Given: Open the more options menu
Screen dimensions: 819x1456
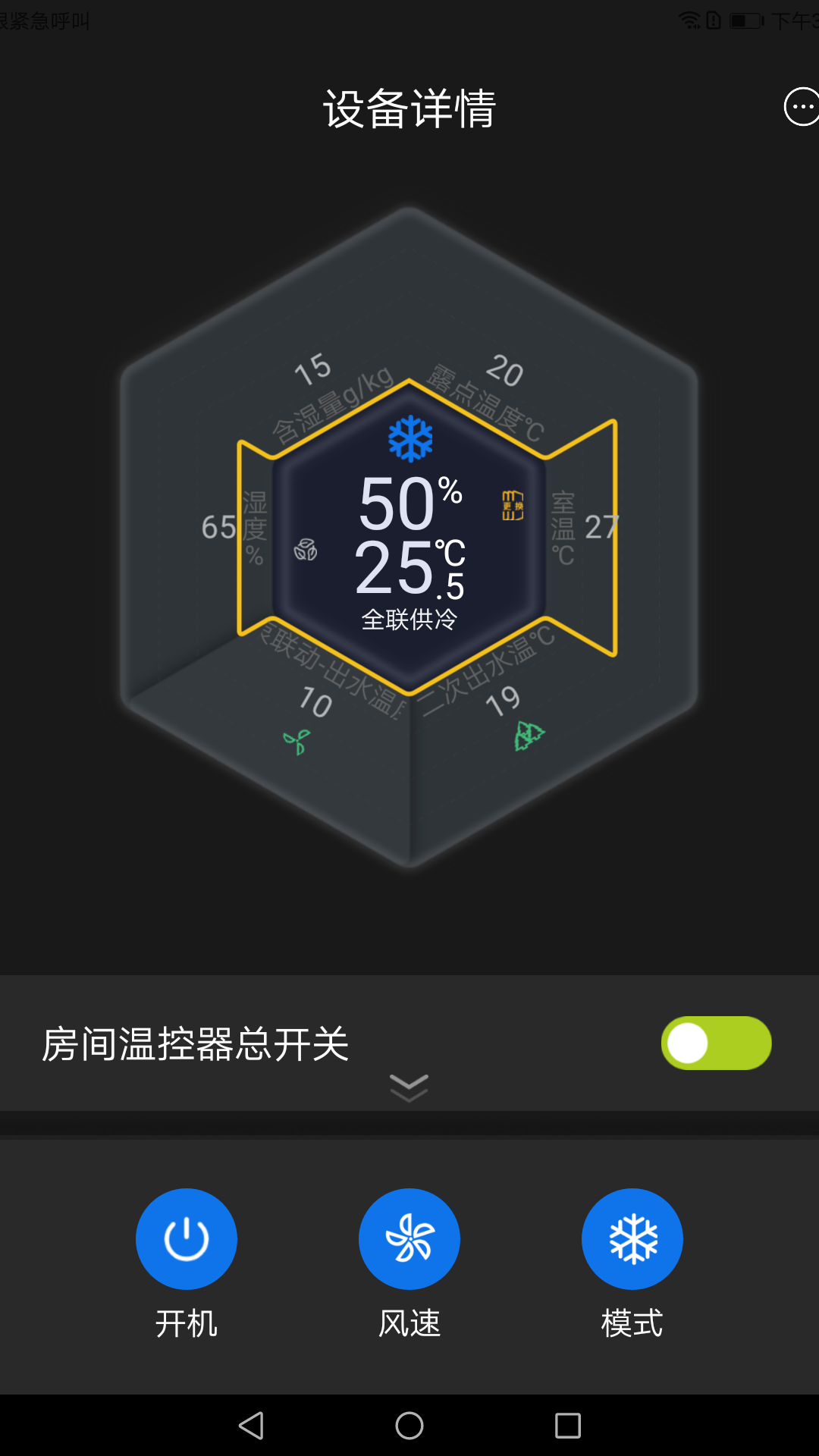Looking at the screenshot, I should [x=800, y=107].
